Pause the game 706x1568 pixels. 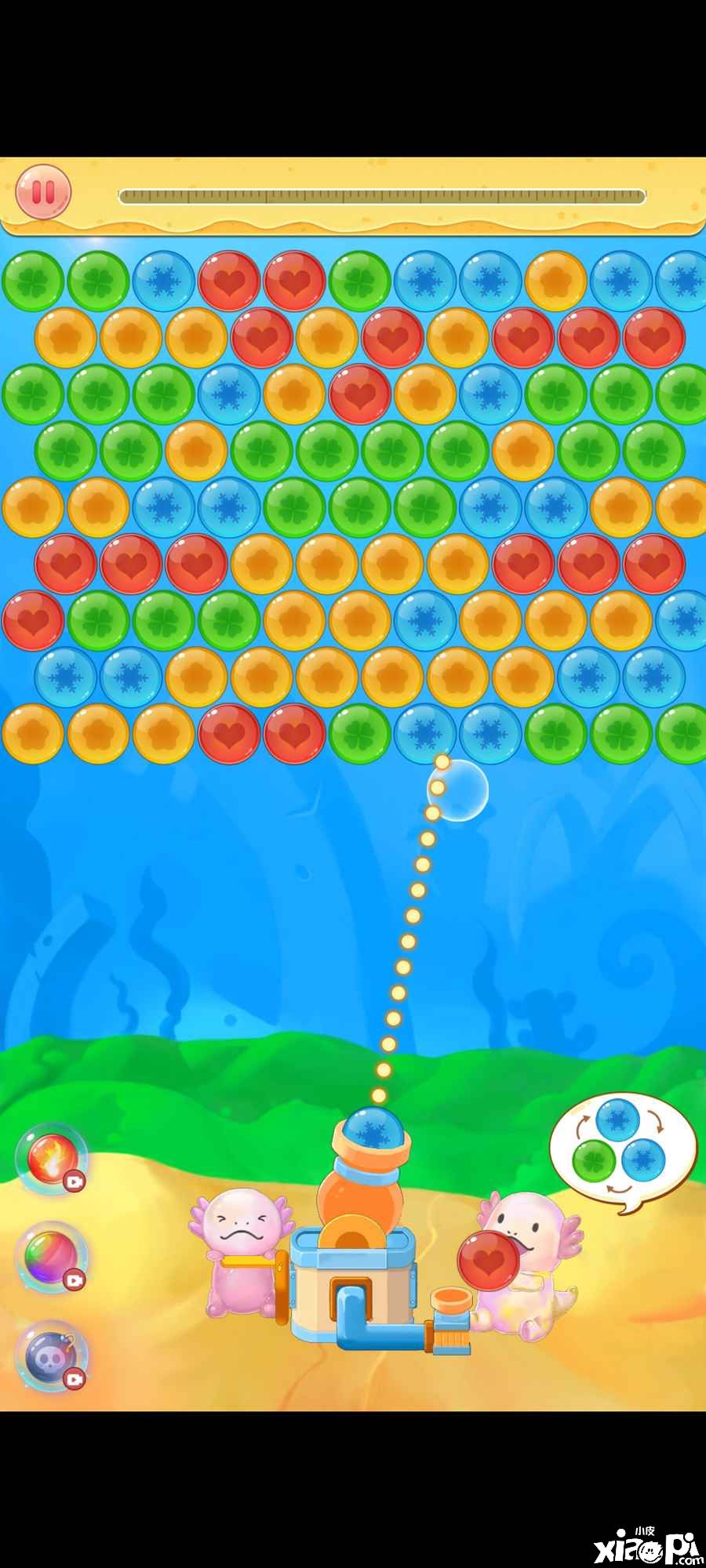pyautogui.click(x=43, y=192)
